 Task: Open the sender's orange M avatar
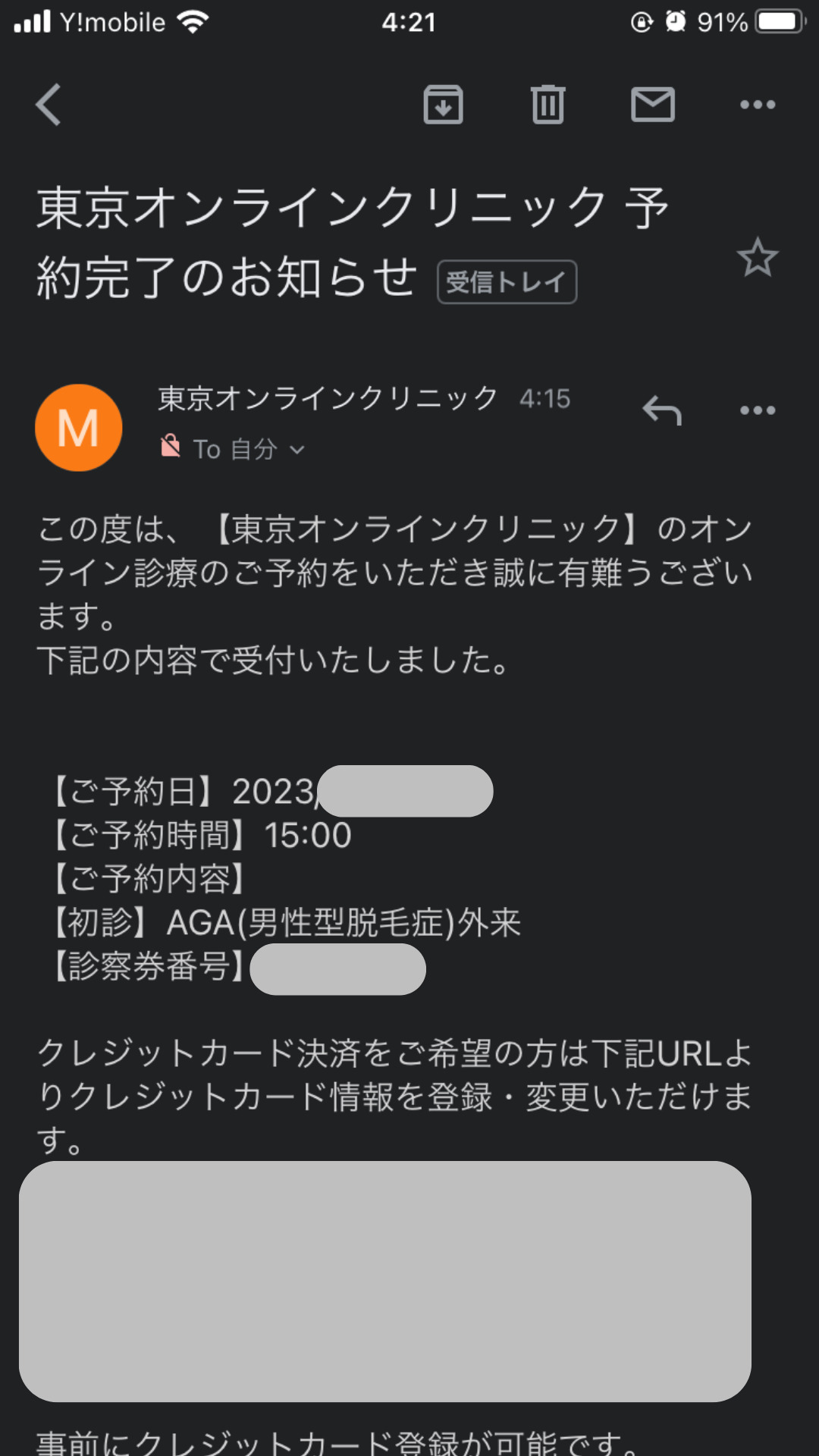(x=79, y=428)
